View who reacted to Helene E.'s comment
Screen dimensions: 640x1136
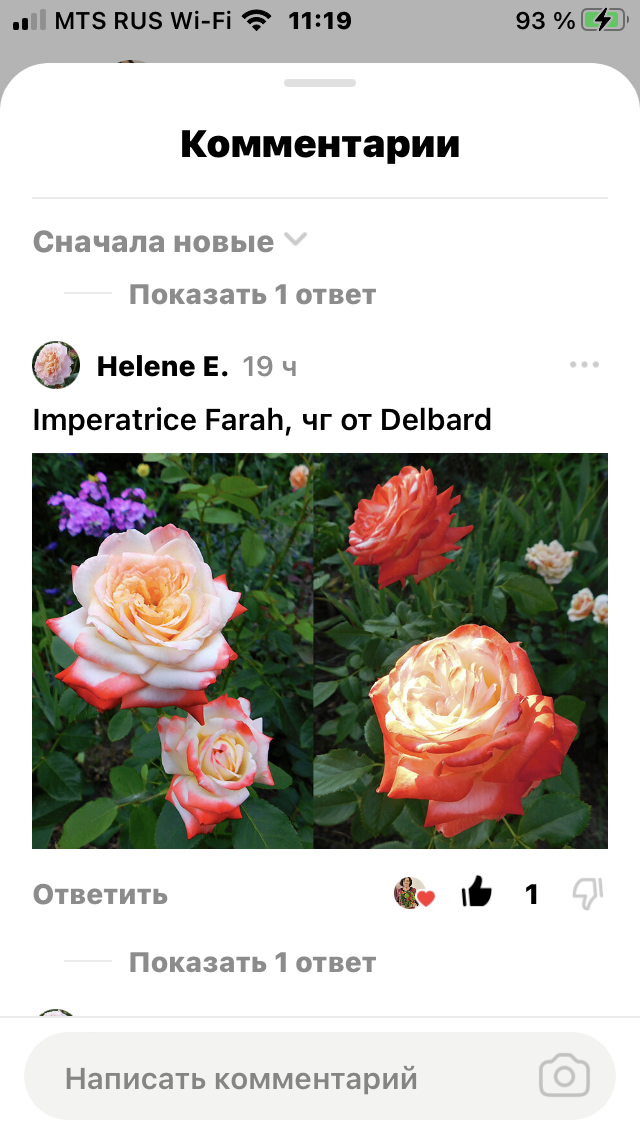411,893
